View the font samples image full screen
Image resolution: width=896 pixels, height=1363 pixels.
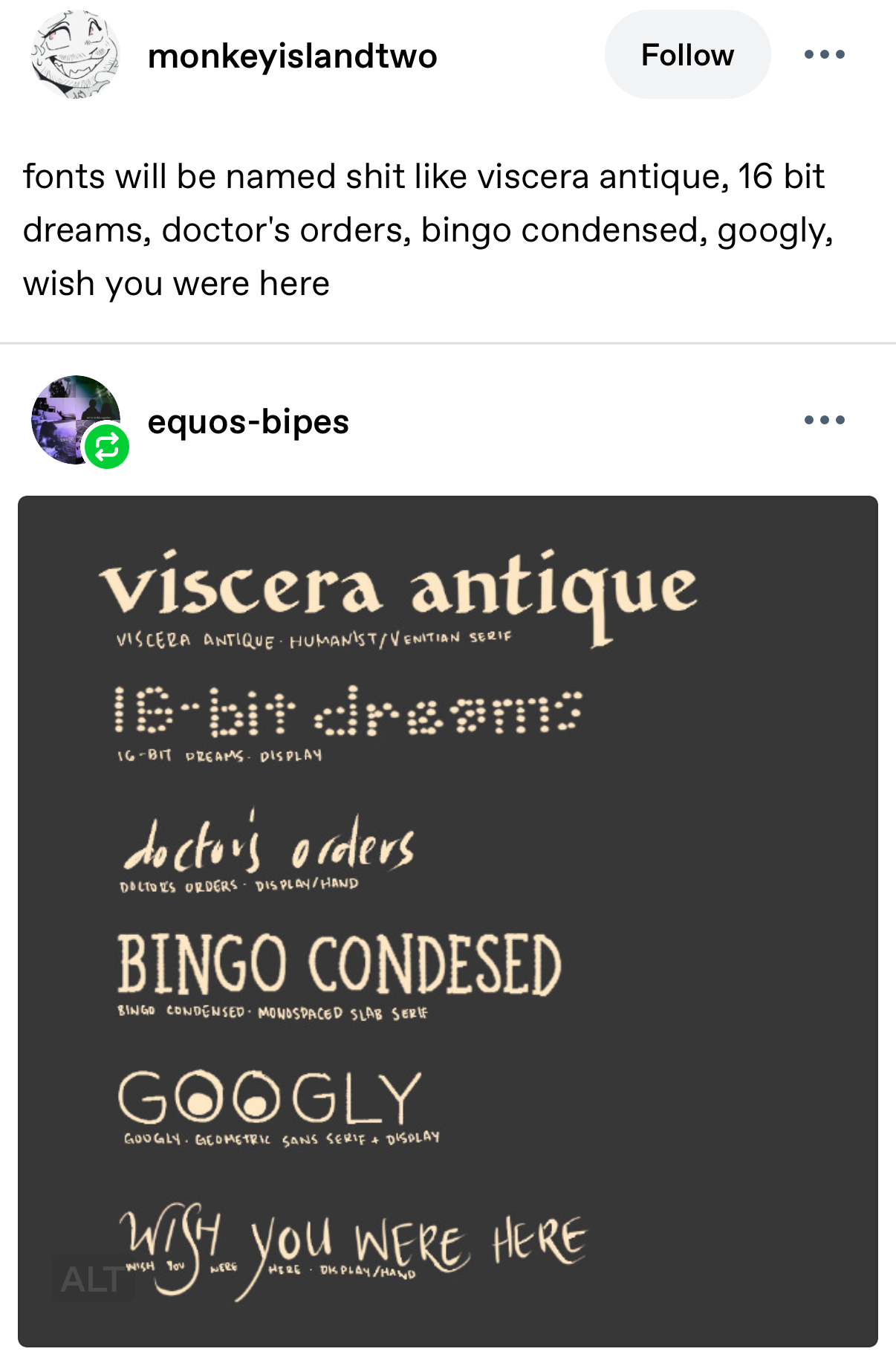pos(447,922)
